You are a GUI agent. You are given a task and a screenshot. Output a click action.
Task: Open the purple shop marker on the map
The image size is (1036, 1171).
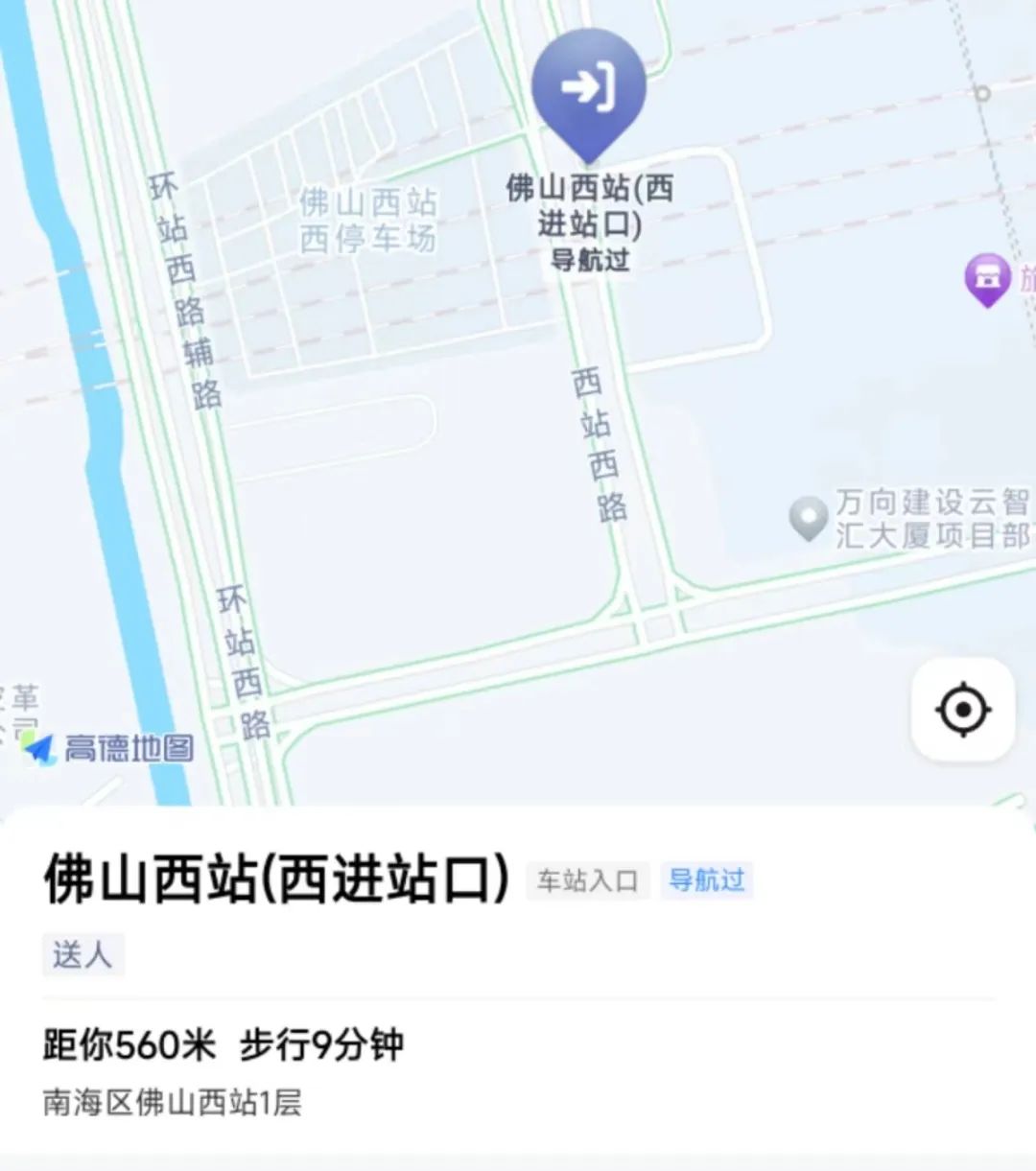(x=987, y=279)
